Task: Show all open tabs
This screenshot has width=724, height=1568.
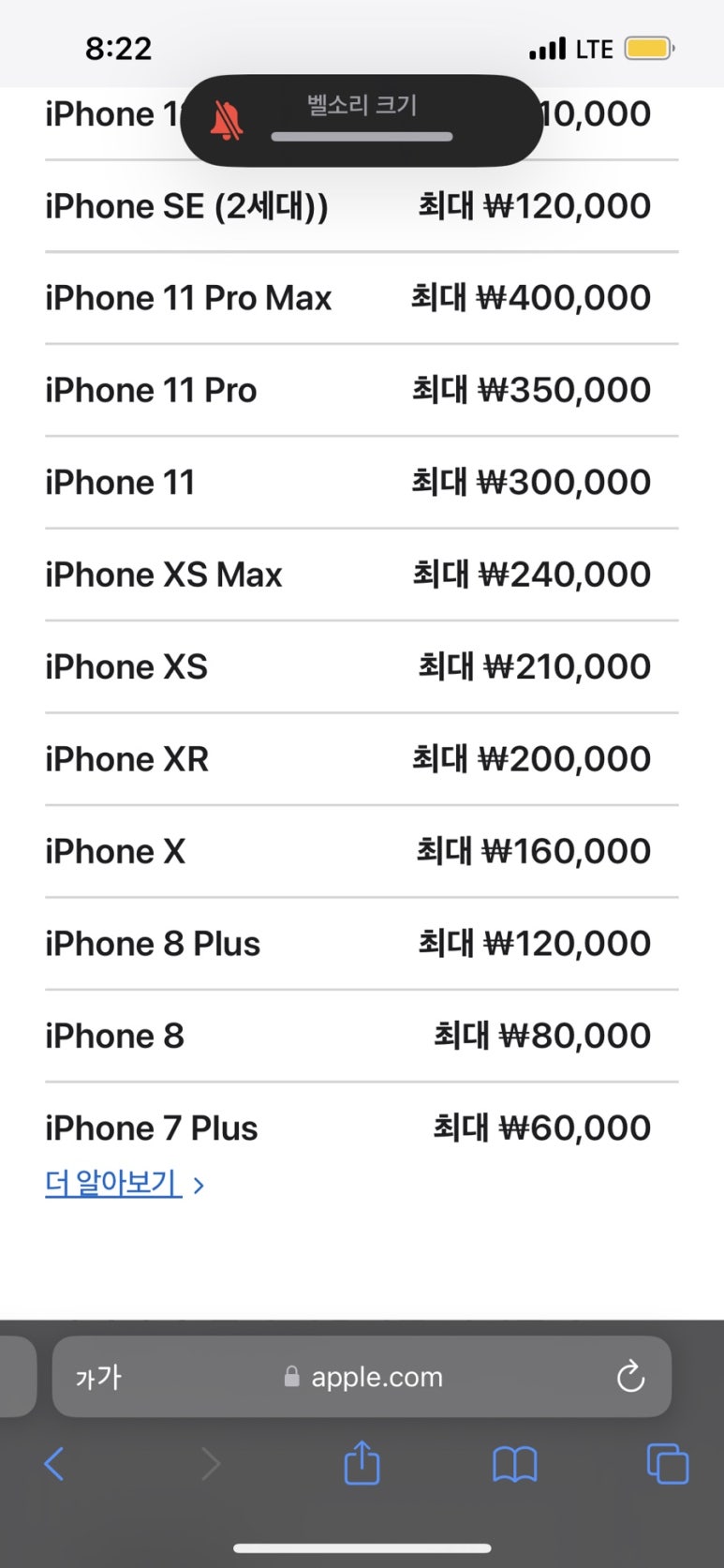Action: (x=667, y=1463)
